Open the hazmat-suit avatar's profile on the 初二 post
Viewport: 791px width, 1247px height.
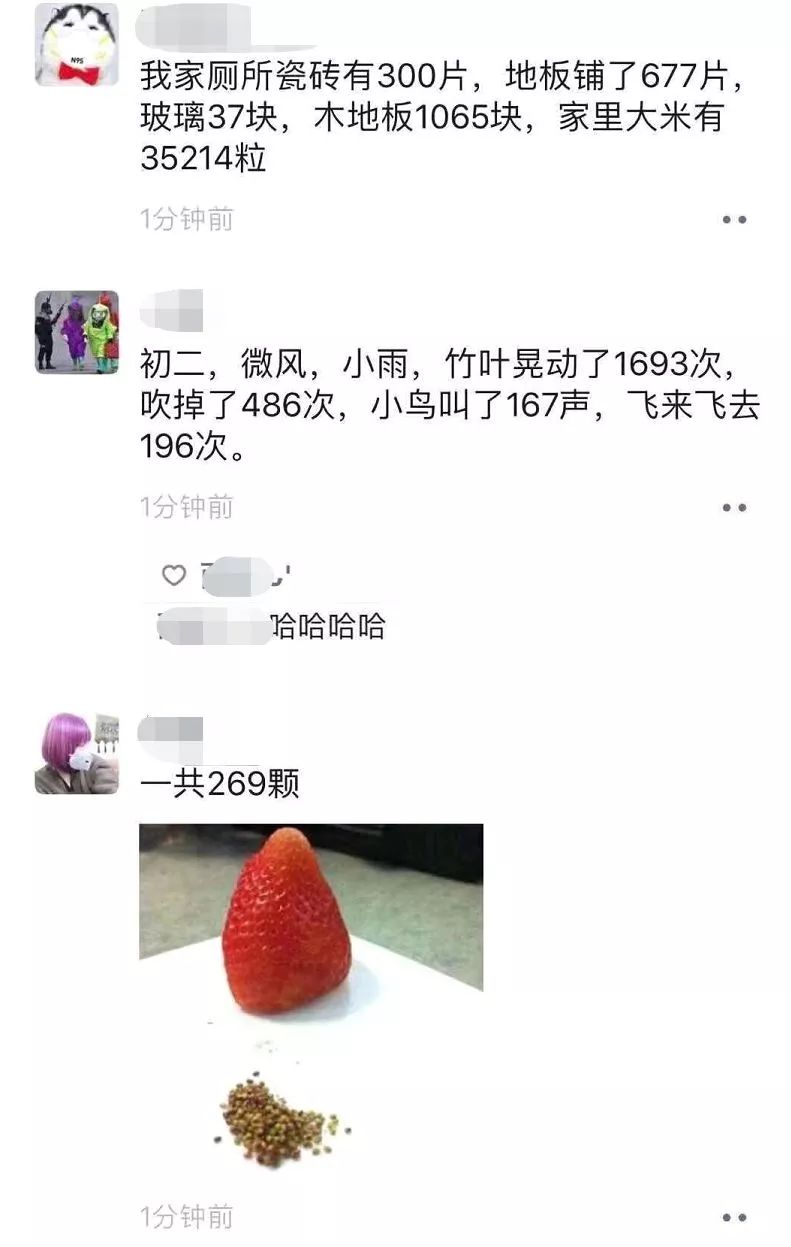[77, 332]
